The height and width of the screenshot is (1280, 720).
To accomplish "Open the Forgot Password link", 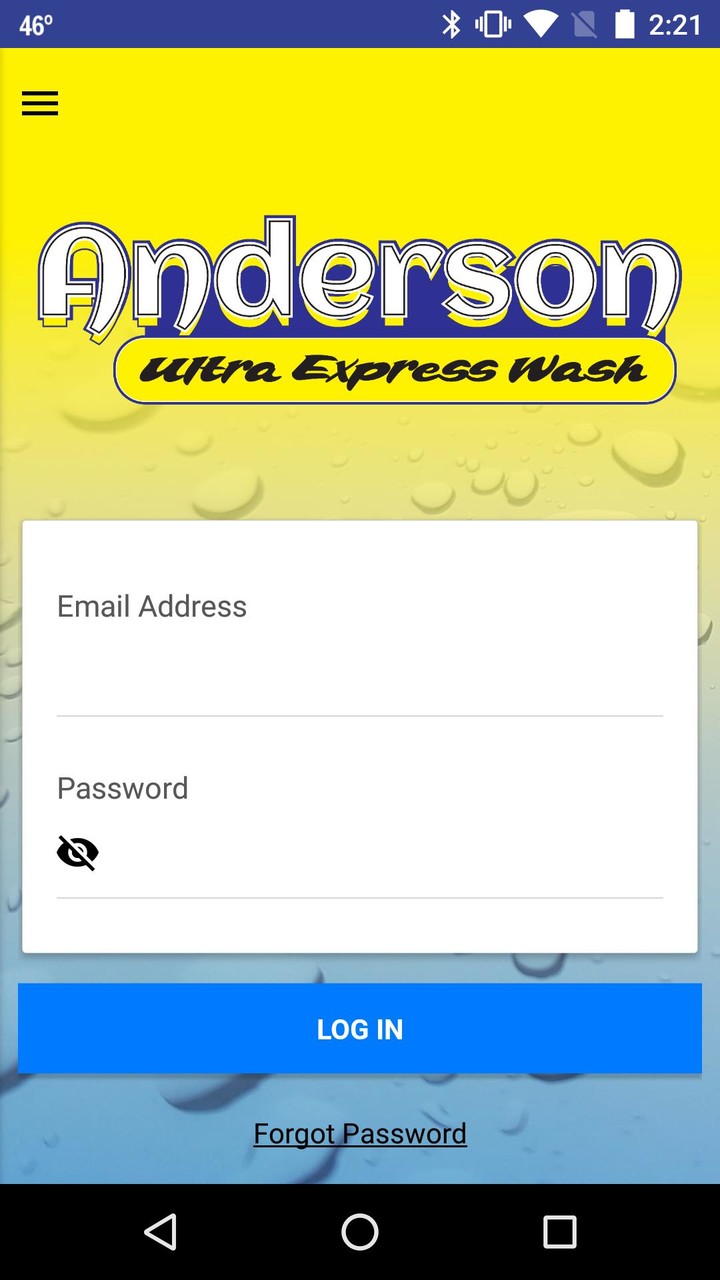I will (x=360, y=1133).
